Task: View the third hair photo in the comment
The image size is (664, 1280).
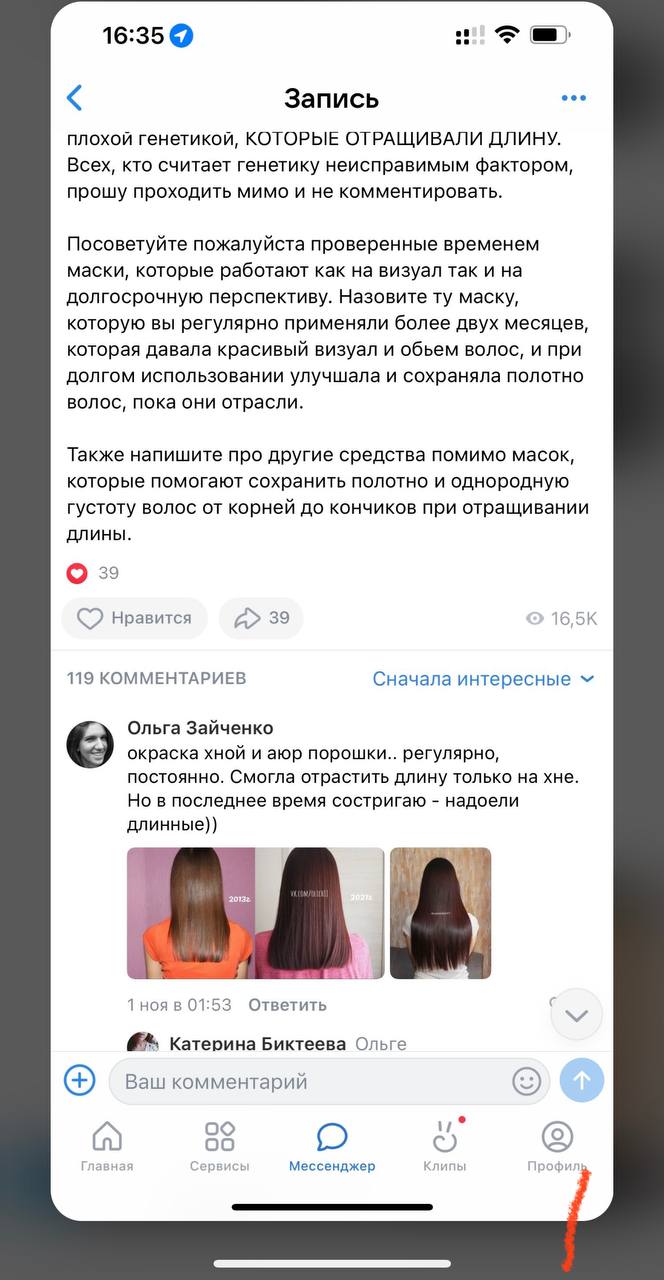Action: click(x=440, y=913)
